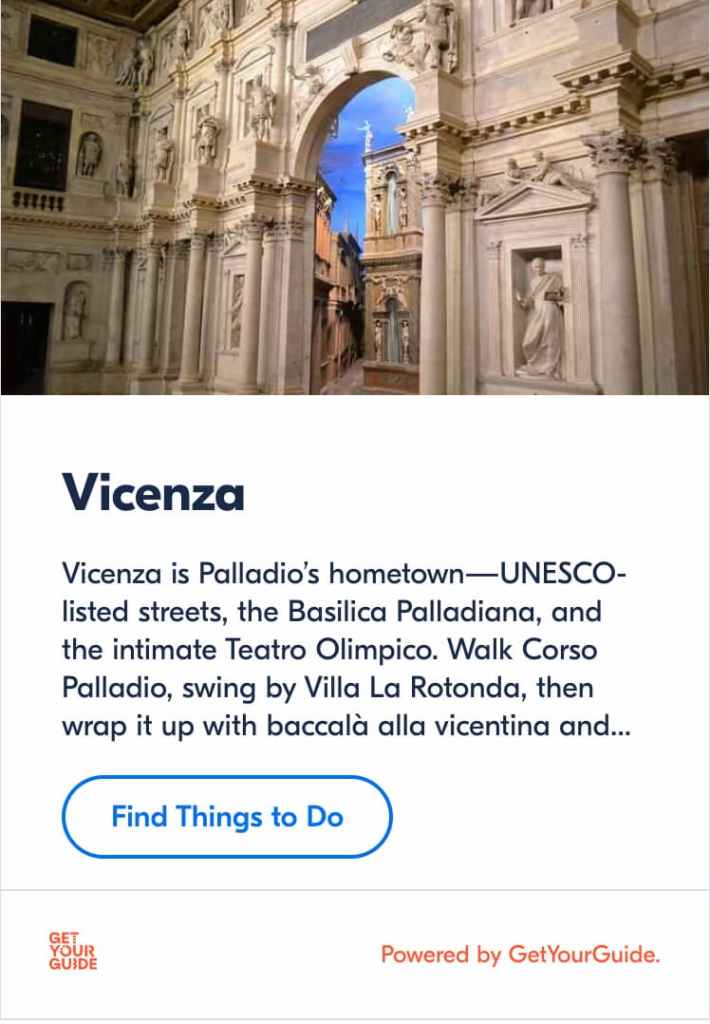Follow the Powered by GetYourGuide link

coord(520,955)
